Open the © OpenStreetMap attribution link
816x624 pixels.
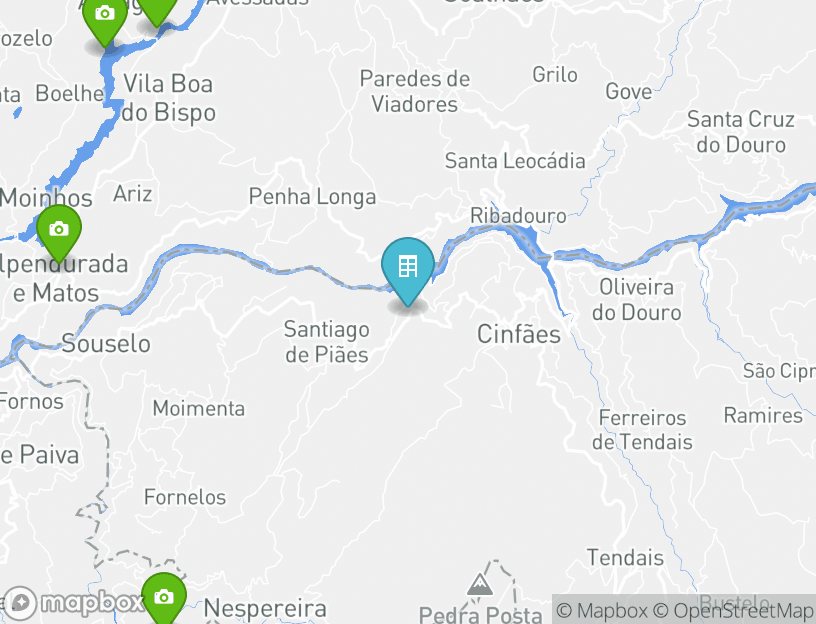point(733,610)
